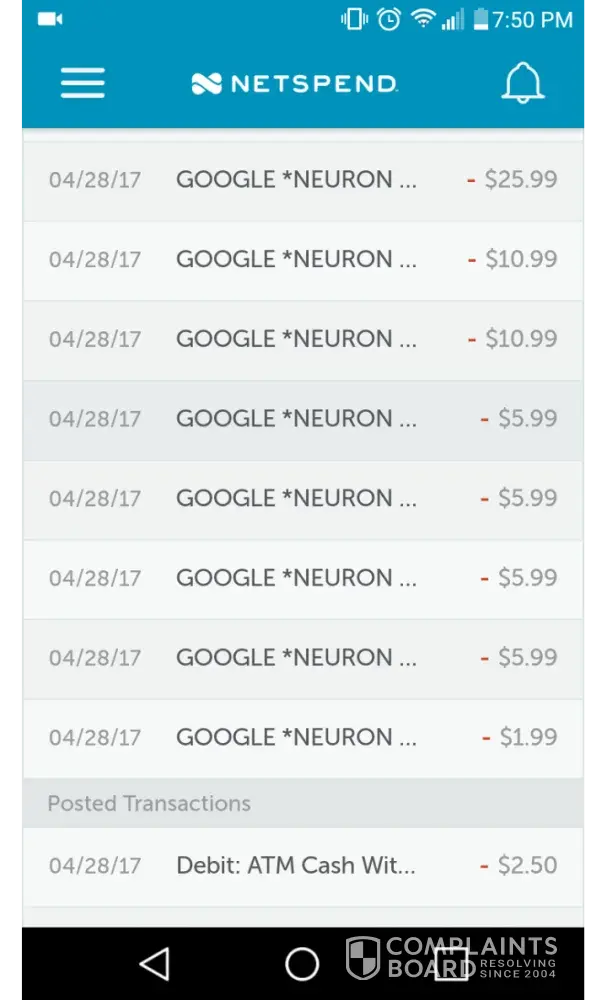Go back with the system back button

tap(154, 964)
